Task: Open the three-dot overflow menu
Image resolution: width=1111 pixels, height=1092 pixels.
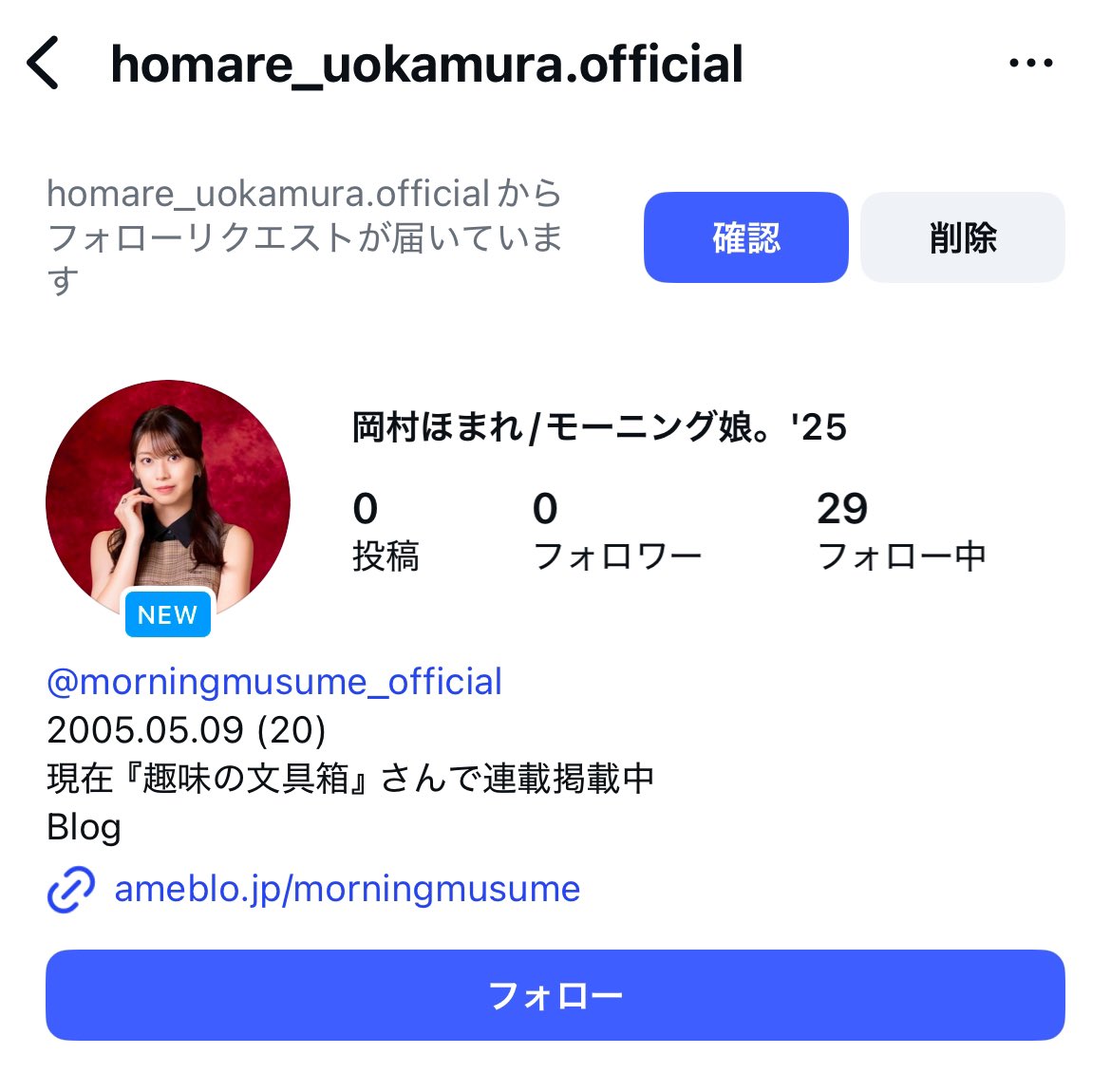Action: [x=1030, y=64]
